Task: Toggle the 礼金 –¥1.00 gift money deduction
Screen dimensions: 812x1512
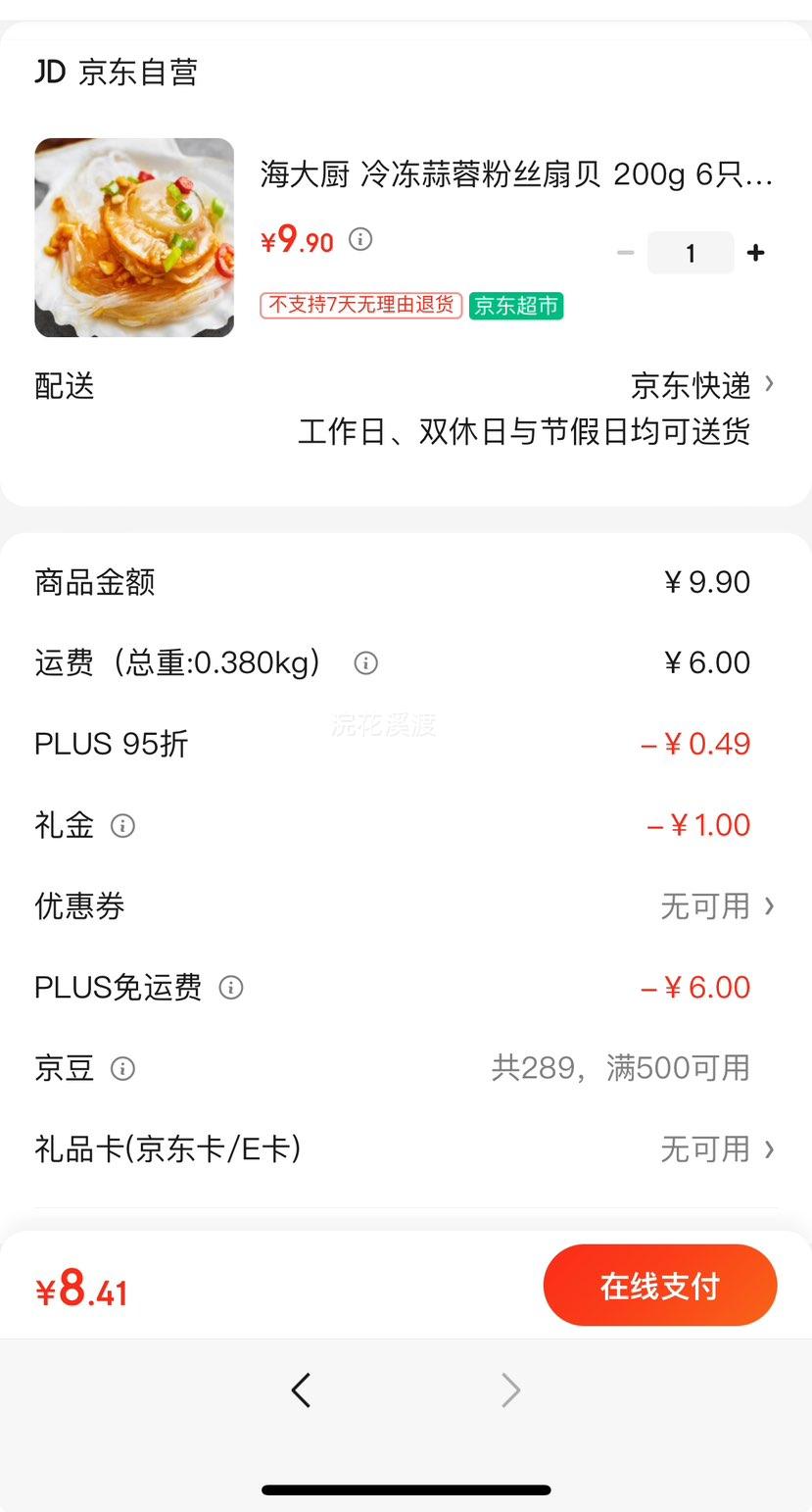Action: click(695, 824)
